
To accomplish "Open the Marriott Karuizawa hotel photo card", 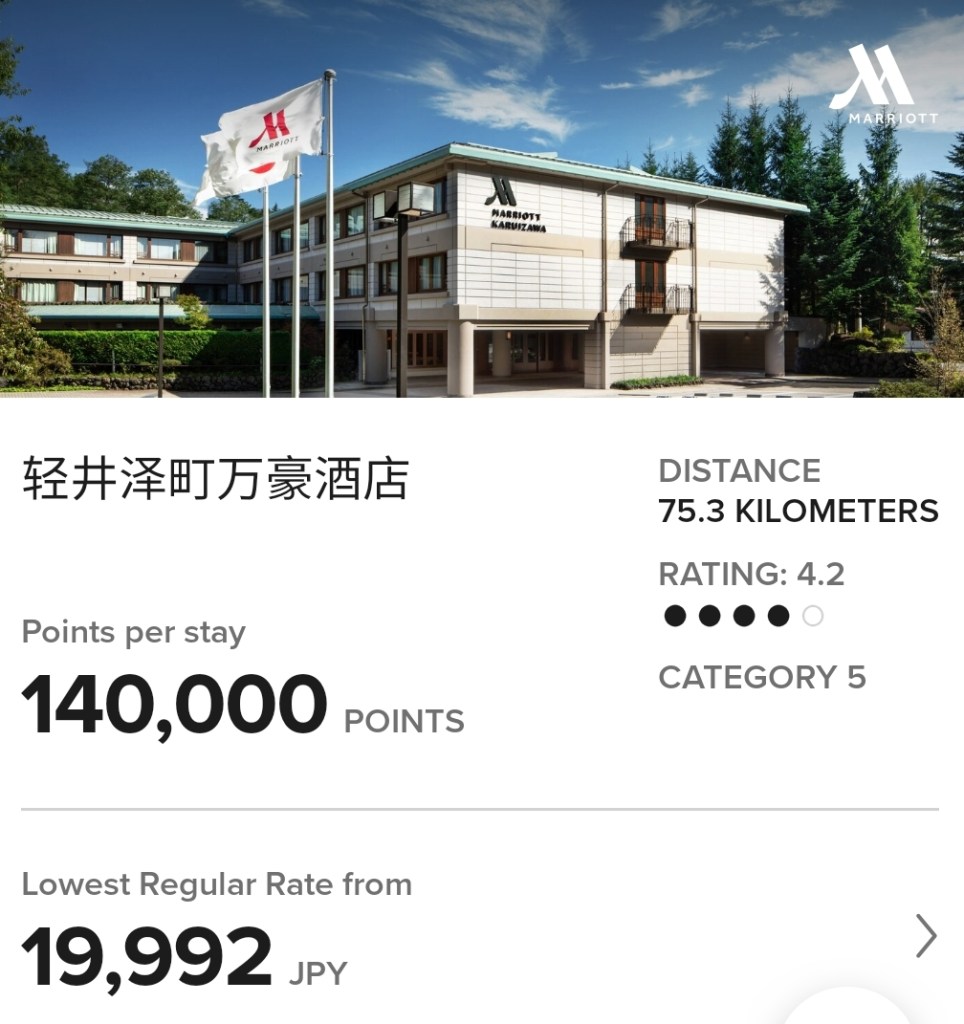I will [482, 199].
